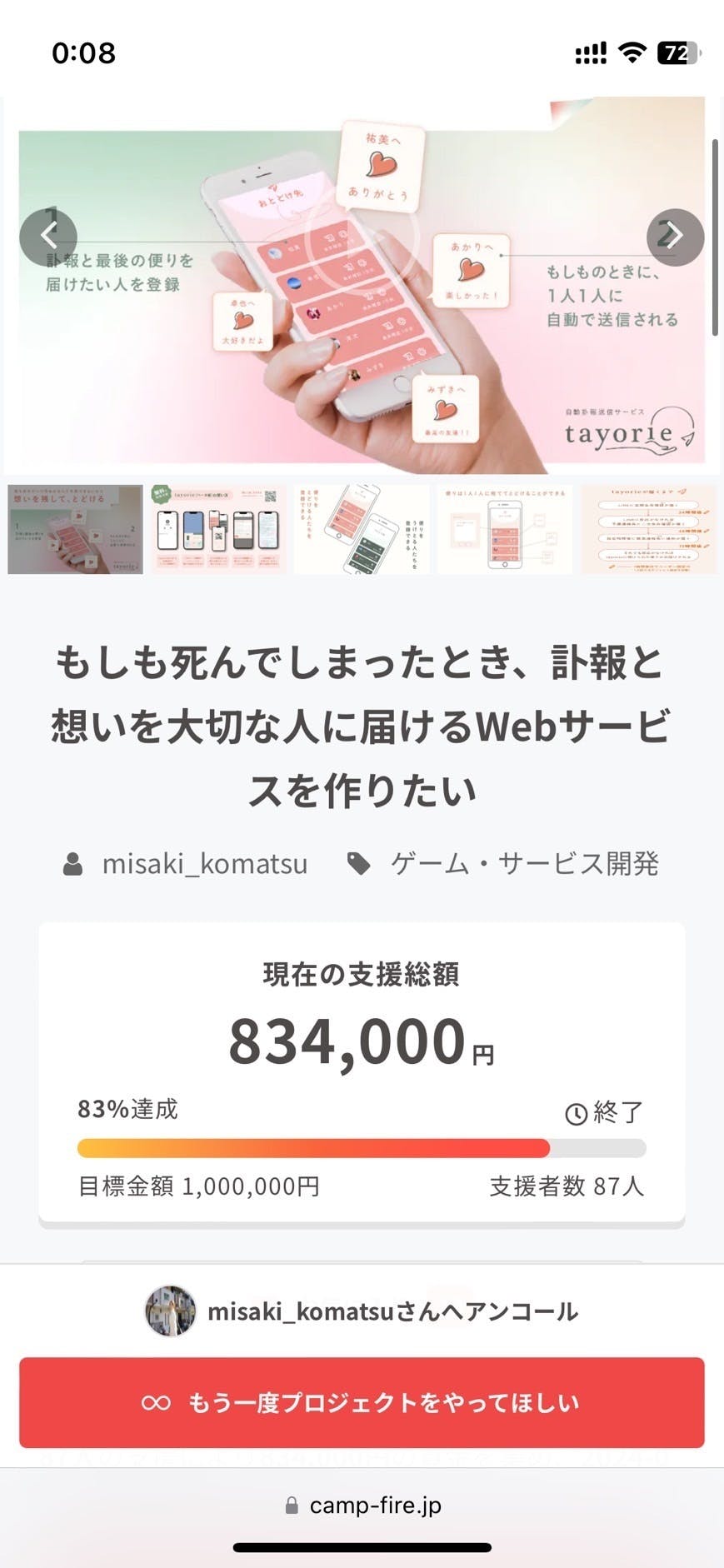
Task: Select the fourth gallery thumbnail
Action: click(x=505, y=529)
